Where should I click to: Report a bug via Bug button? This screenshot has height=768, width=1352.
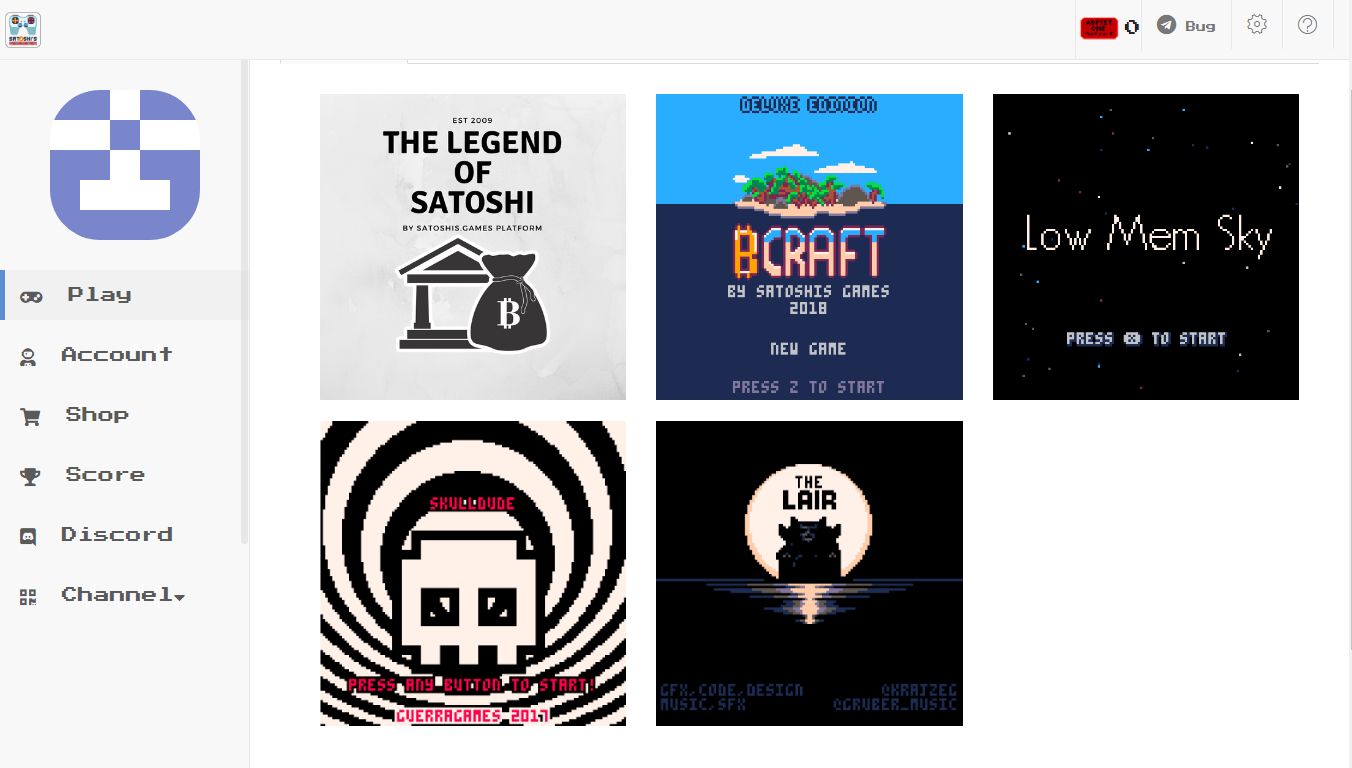pos(1186,26)
